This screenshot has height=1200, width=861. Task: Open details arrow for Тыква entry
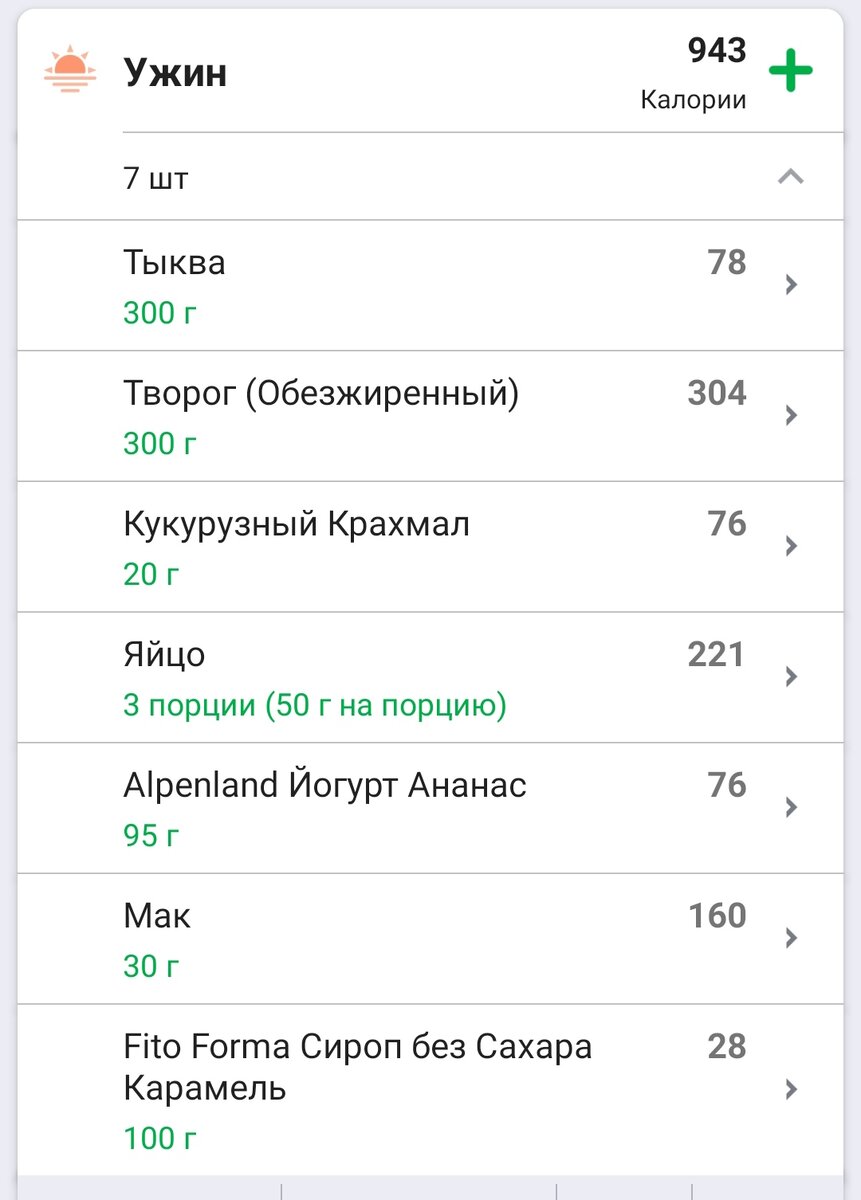click(791, 285)
